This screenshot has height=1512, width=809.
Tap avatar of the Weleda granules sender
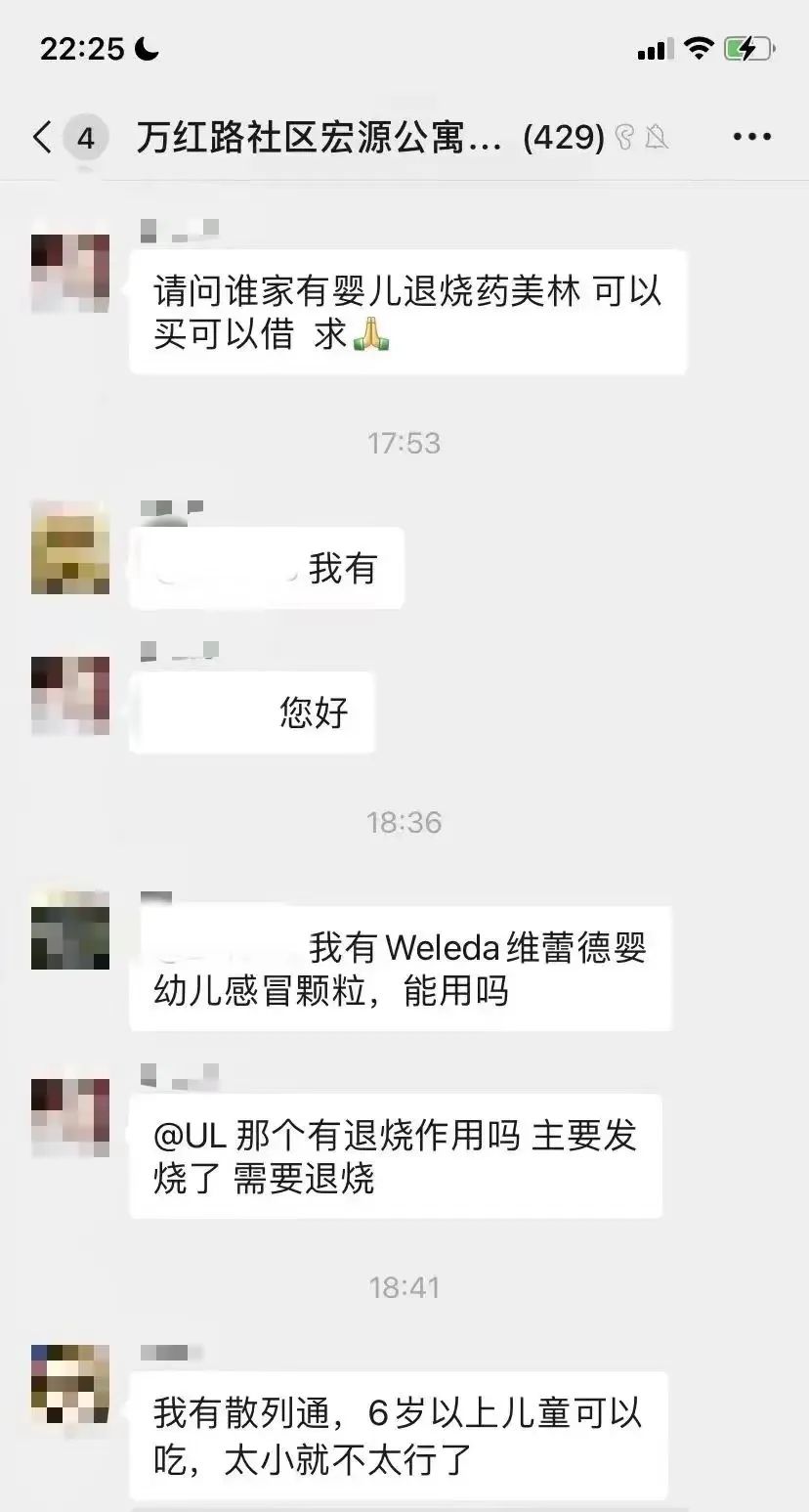(70, 929)
